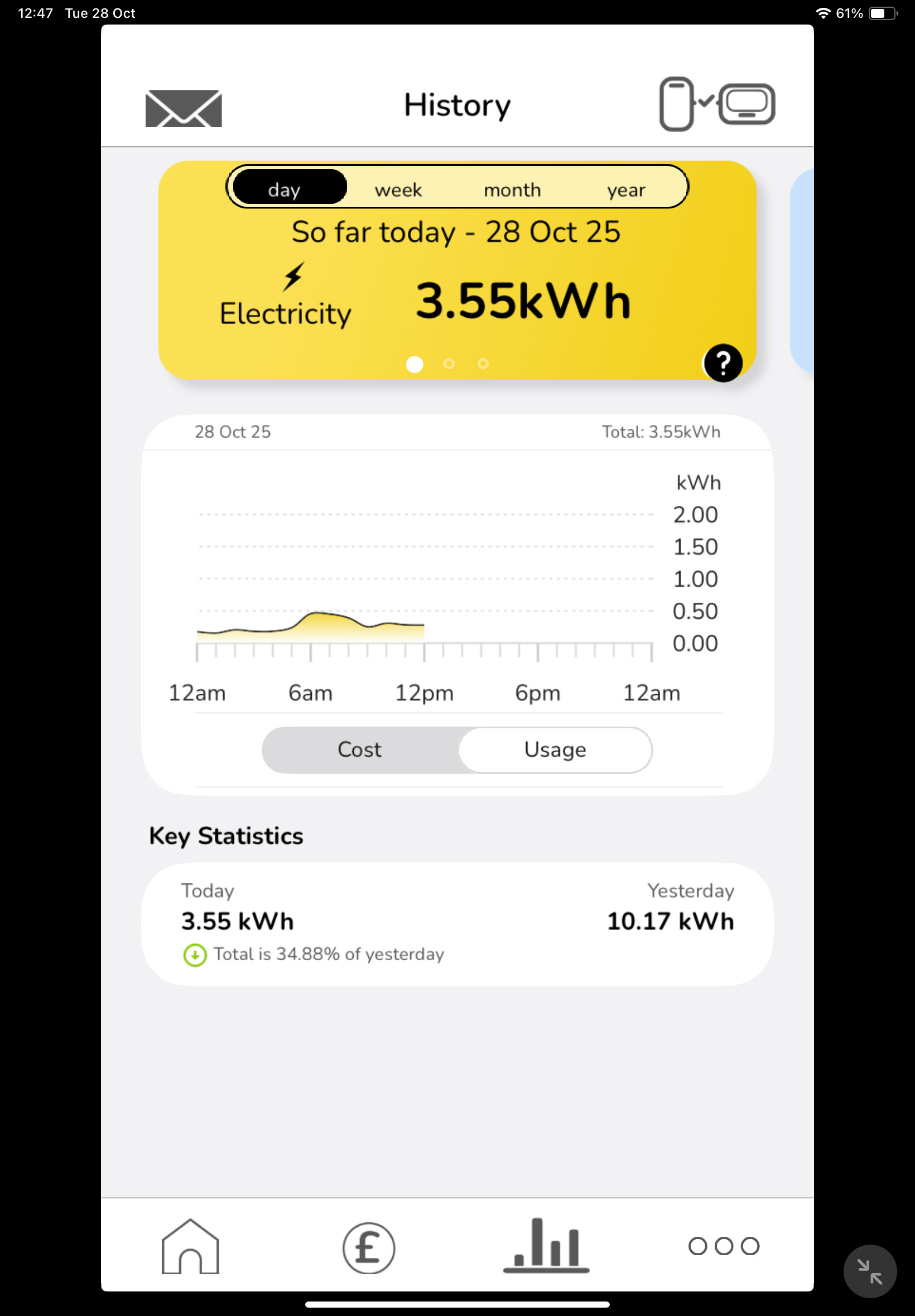The height and width of the screenshot is (1316, 915).
Task: Tap the shrink arrows floating button
Action: pos(869,1271)
